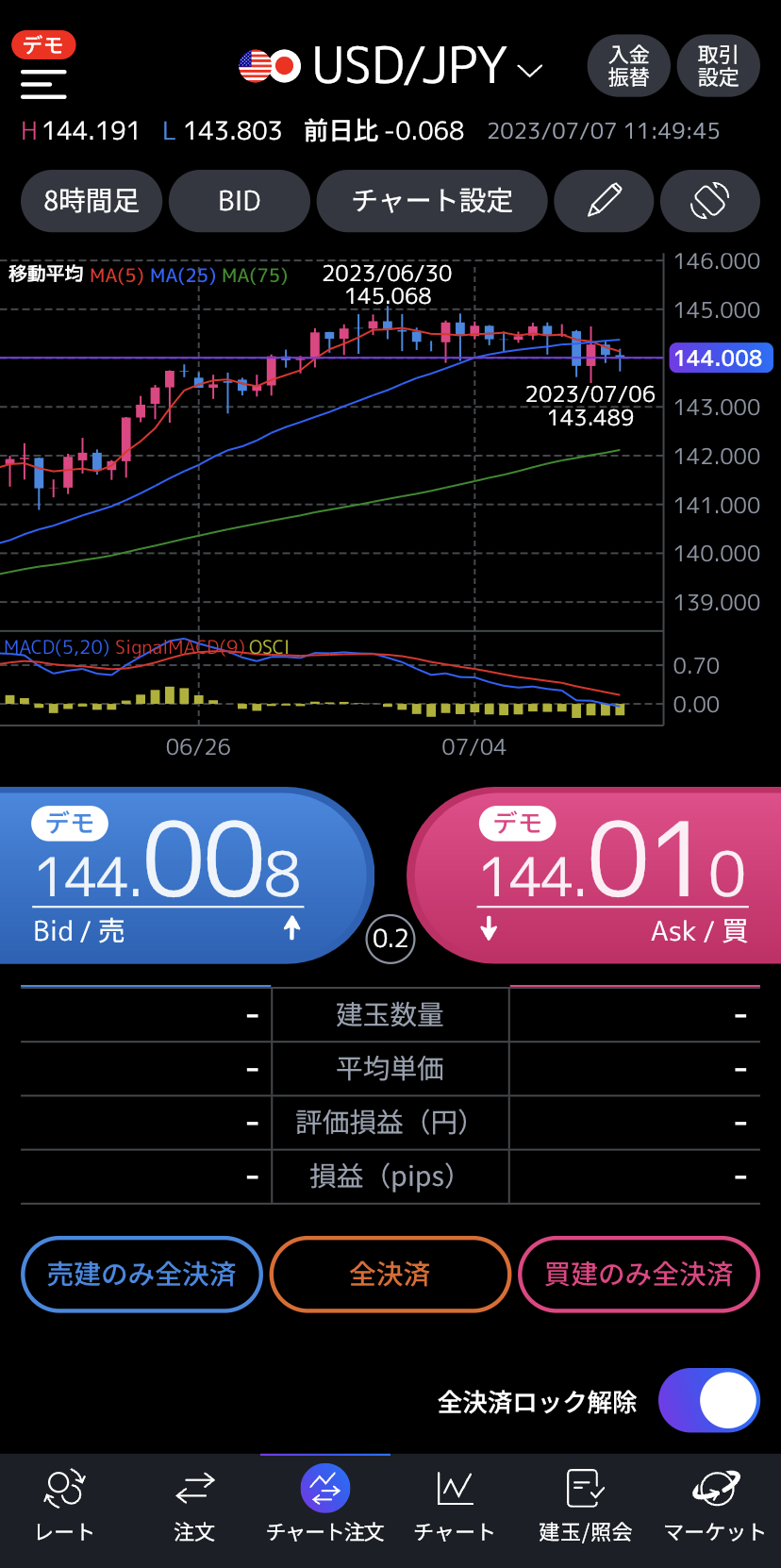
Task: Open the hamburger menu
Action: (43, 83)
